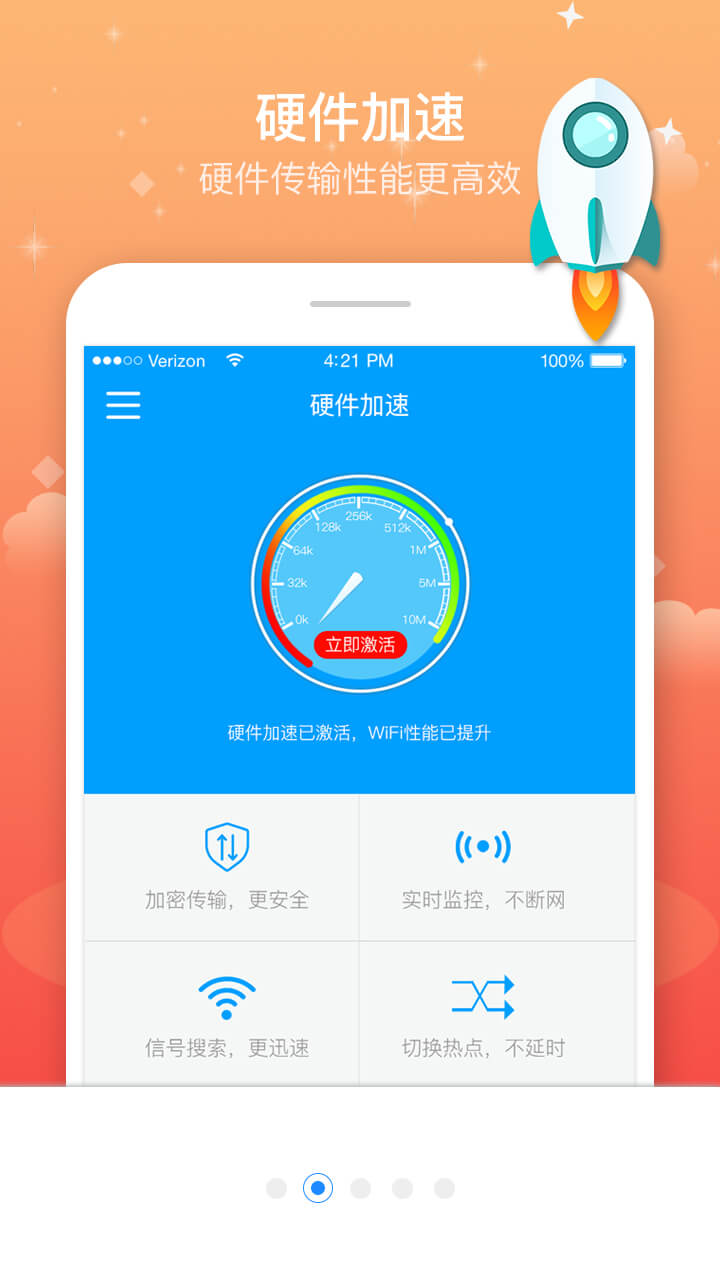Image resolution: width=720 pixels, height=1280 pixels.
Task: Tap the signal monitoring icon above 实时监控
Action: tap(484, 845)
